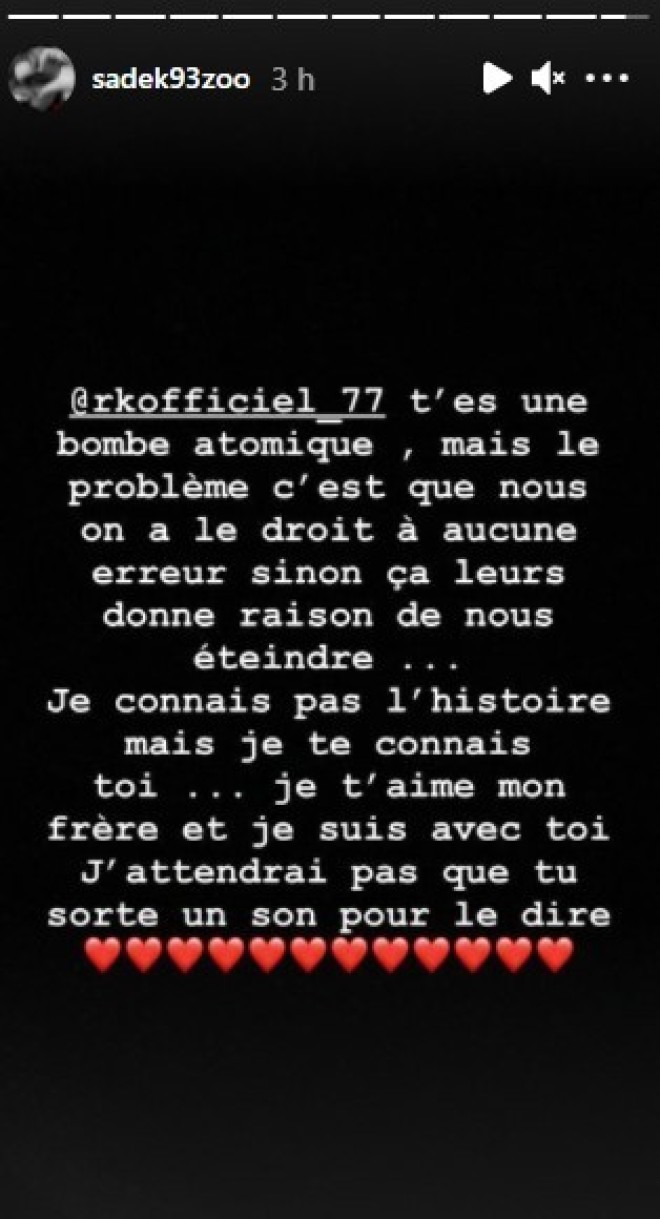The width and height of the screenshot is (660, 1219).
Task: Resume story playback
Action: [496, 78]
